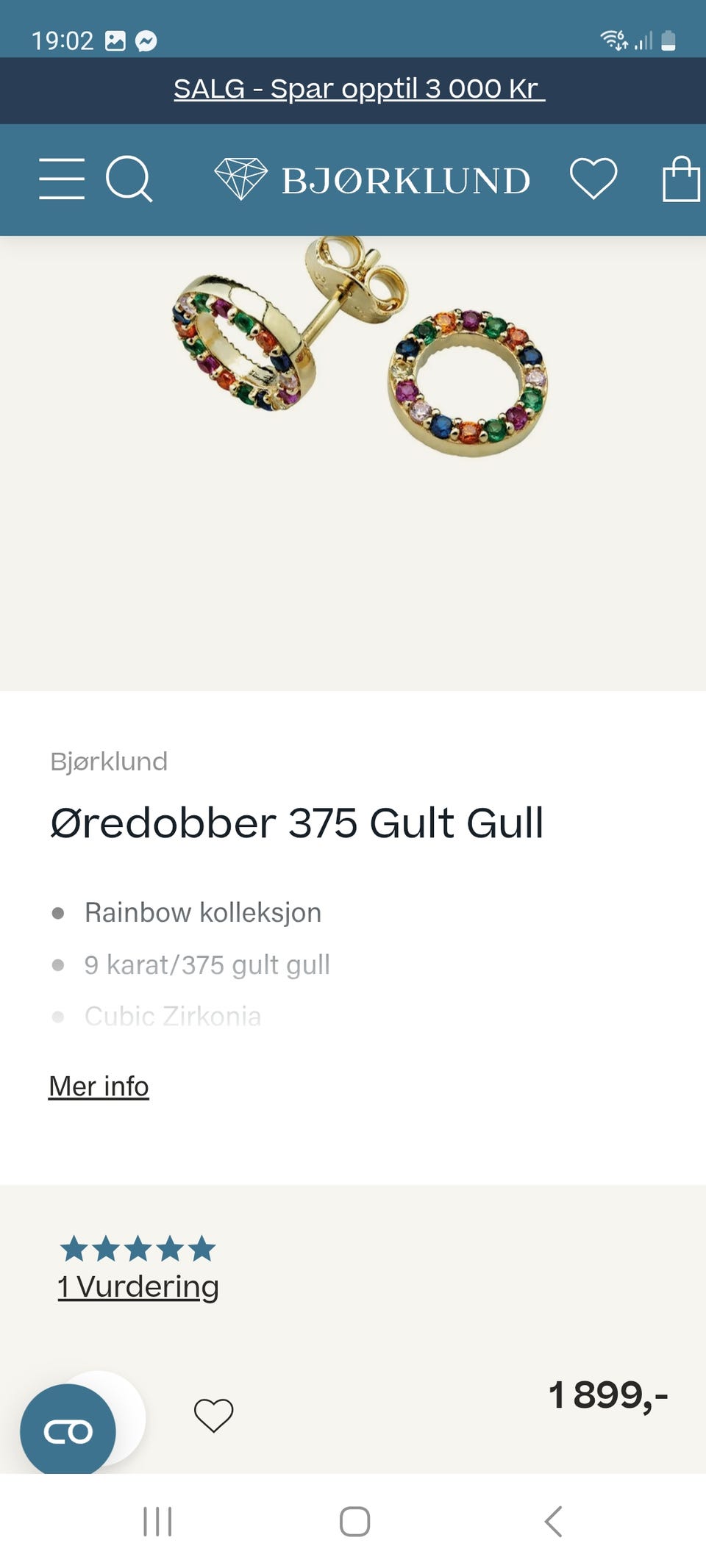Toggle Wi-Fi status indicator

click(612, 39)
